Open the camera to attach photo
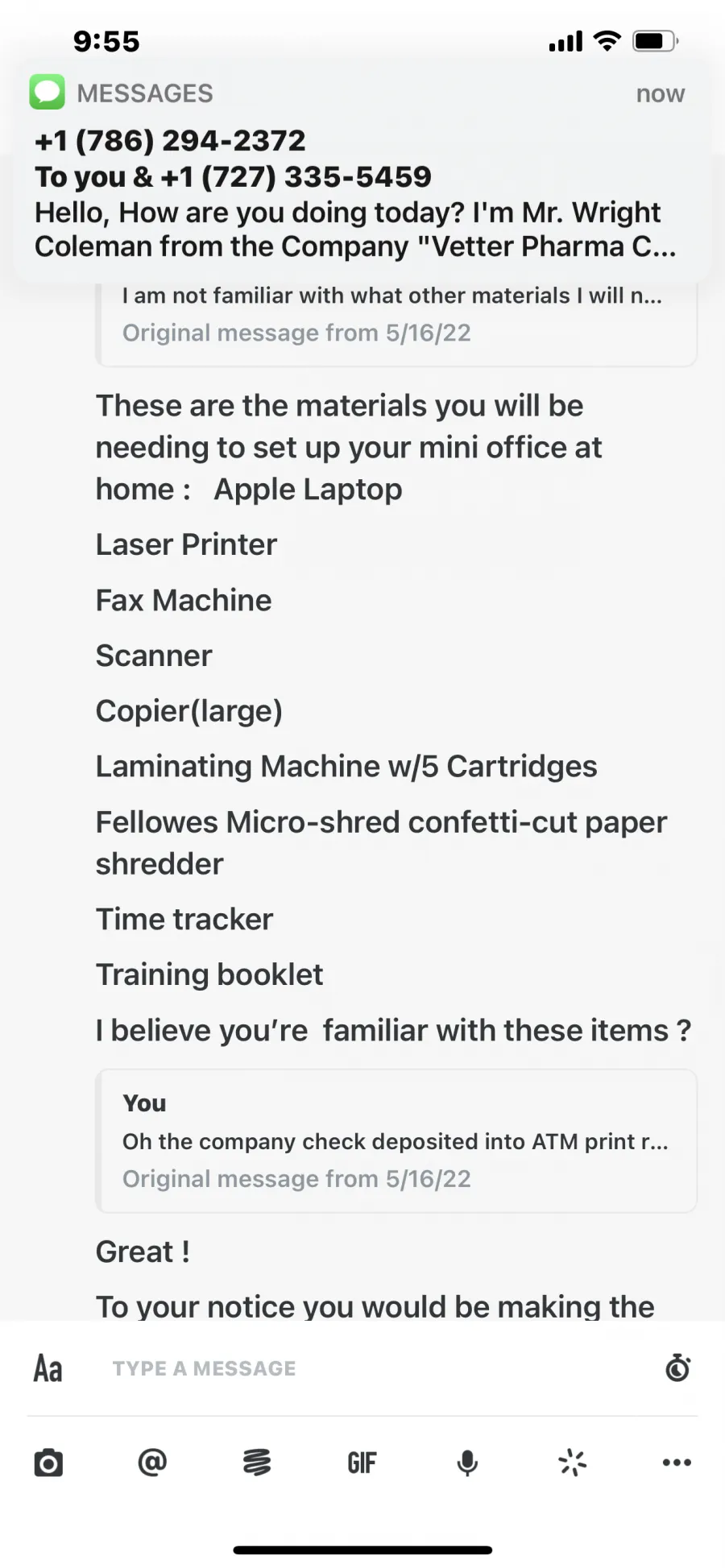Image resolution: width=725 pixels, height=1568 pixels. (48, 1463)
